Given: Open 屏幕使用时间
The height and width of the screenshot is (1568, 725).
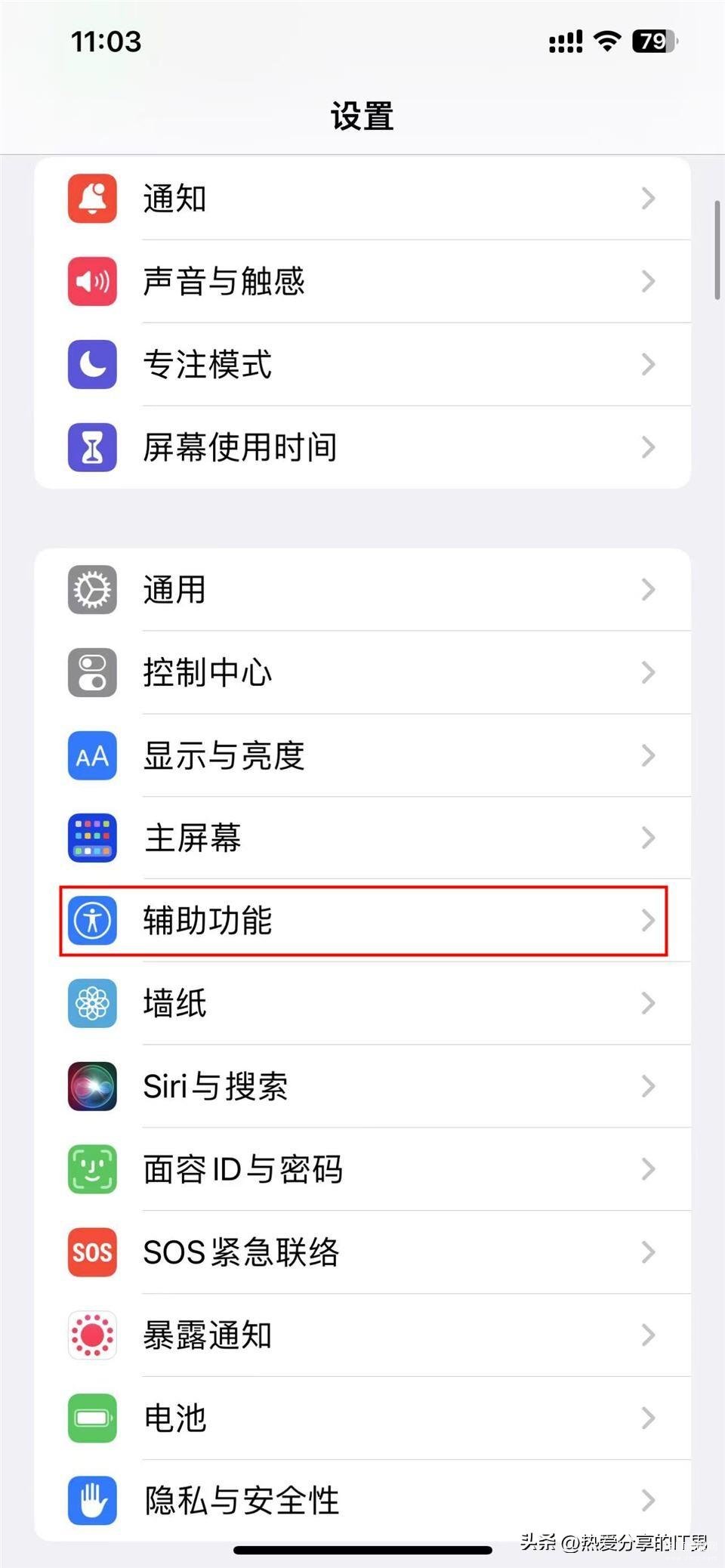Looking at the screenshot, I should [362, 447].
